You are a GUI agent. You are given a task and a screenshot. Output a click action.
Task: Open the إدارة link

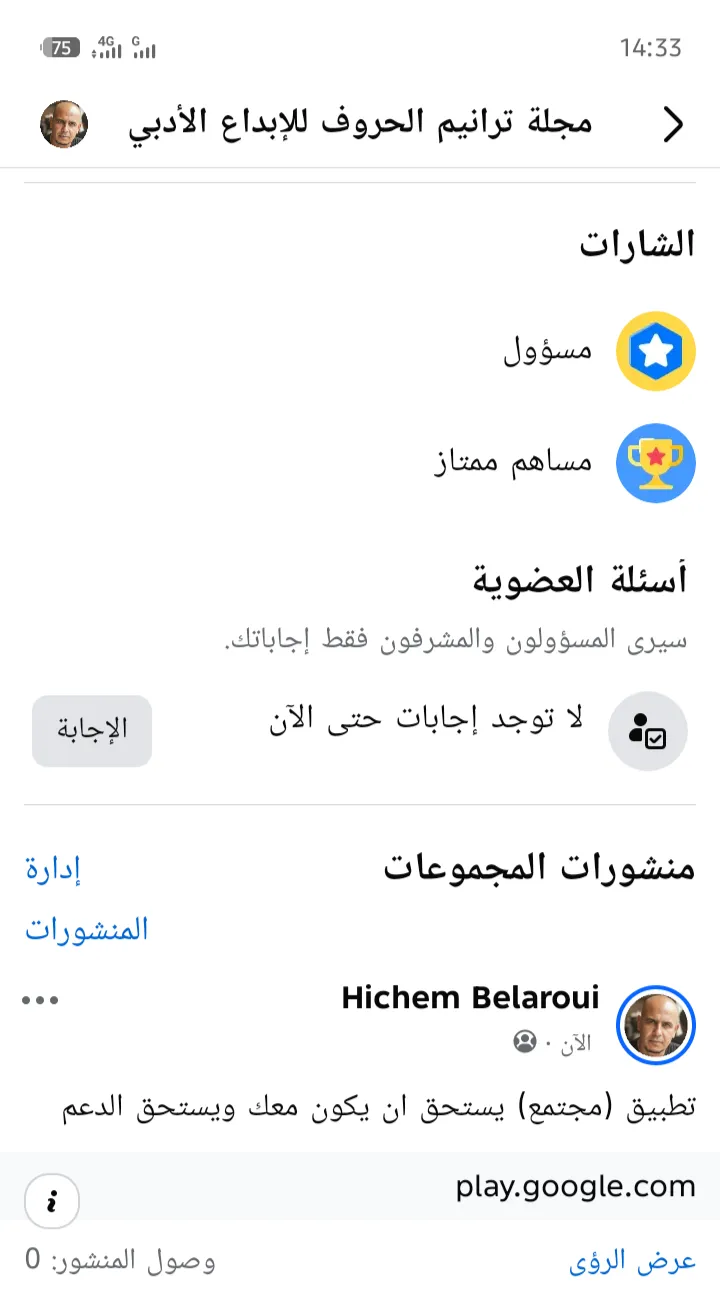click(53, 869)
